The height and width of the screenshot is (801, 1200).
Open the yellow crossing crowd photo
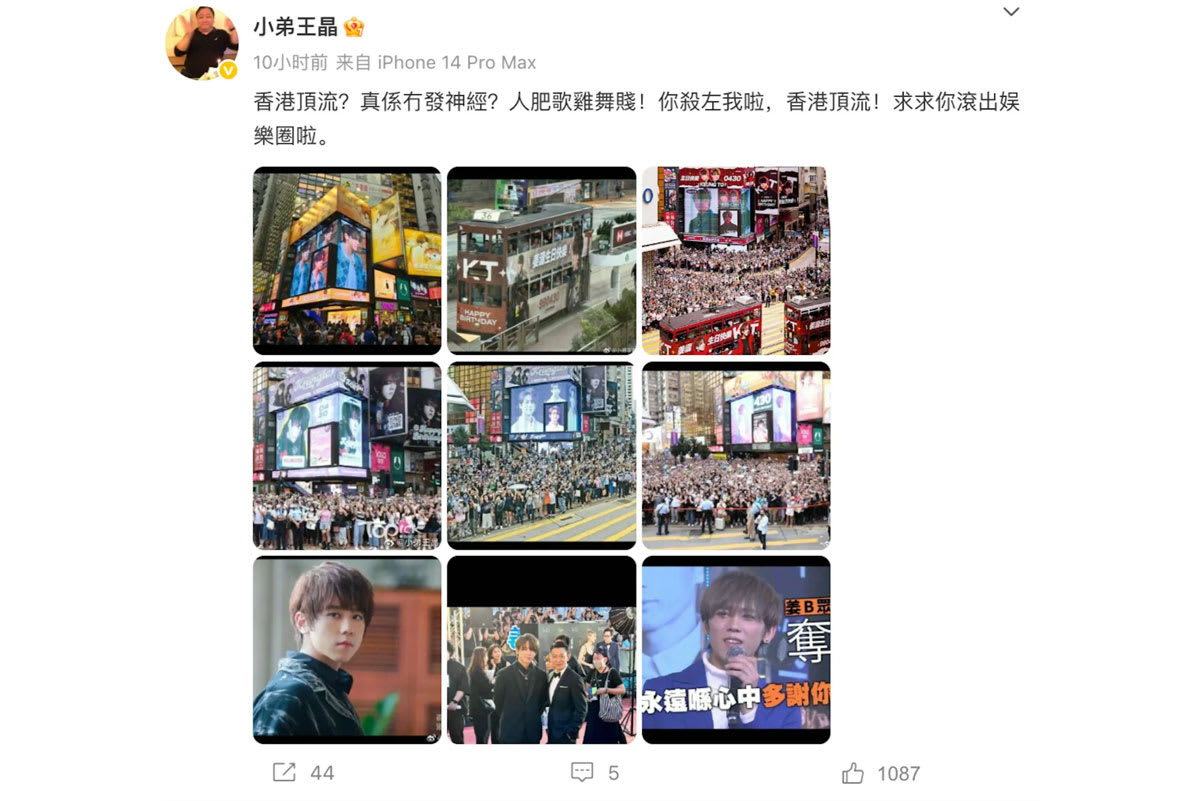[541, 455]
